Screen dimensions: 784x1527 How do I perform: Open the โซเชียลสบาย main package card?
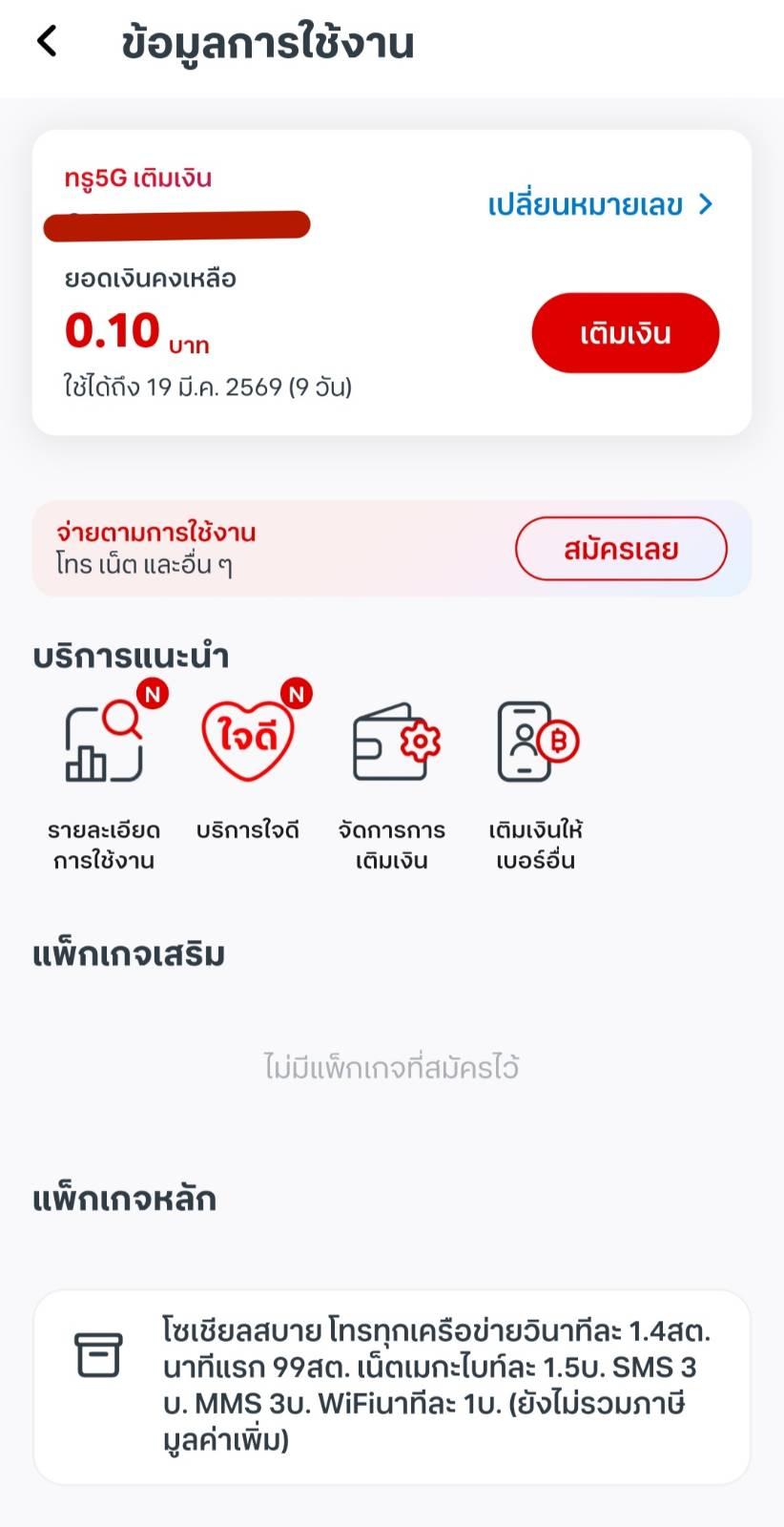[x=392, y=1387]
